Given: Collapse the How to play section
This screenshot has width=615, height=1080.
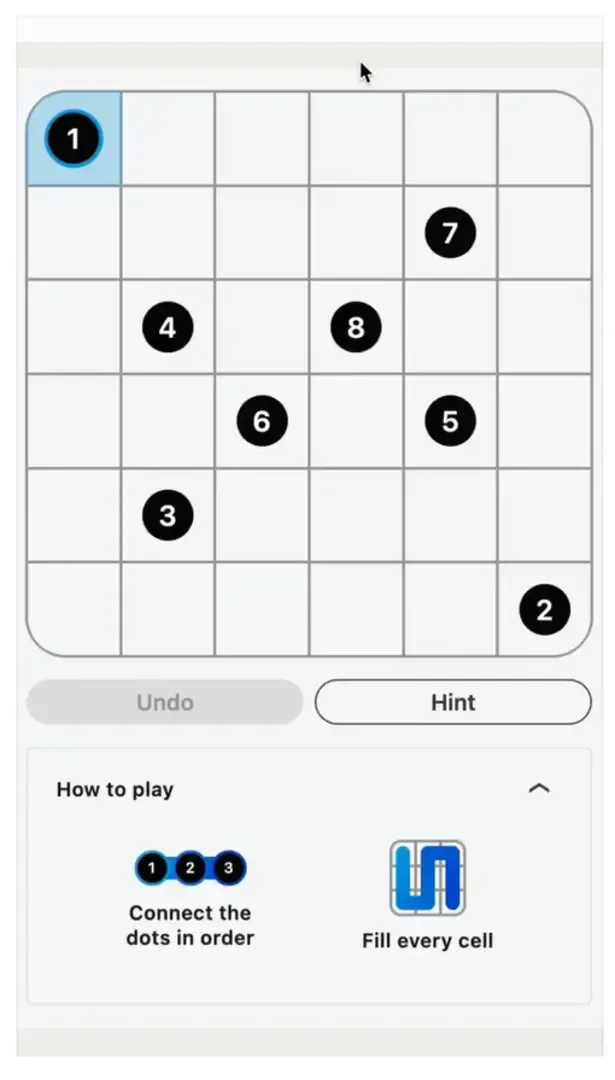Looking at the screenshot, I should [539, 789].
